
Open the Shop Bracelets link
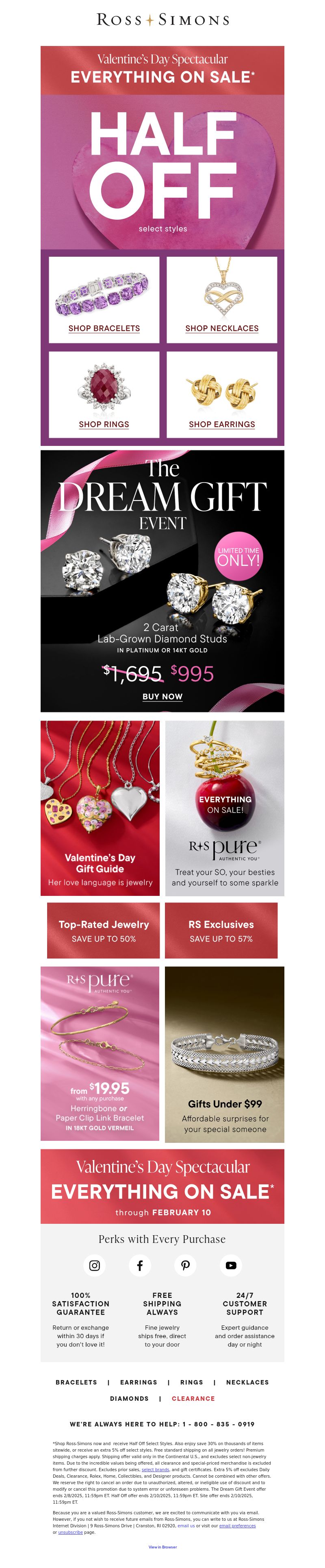coord(104,328)
